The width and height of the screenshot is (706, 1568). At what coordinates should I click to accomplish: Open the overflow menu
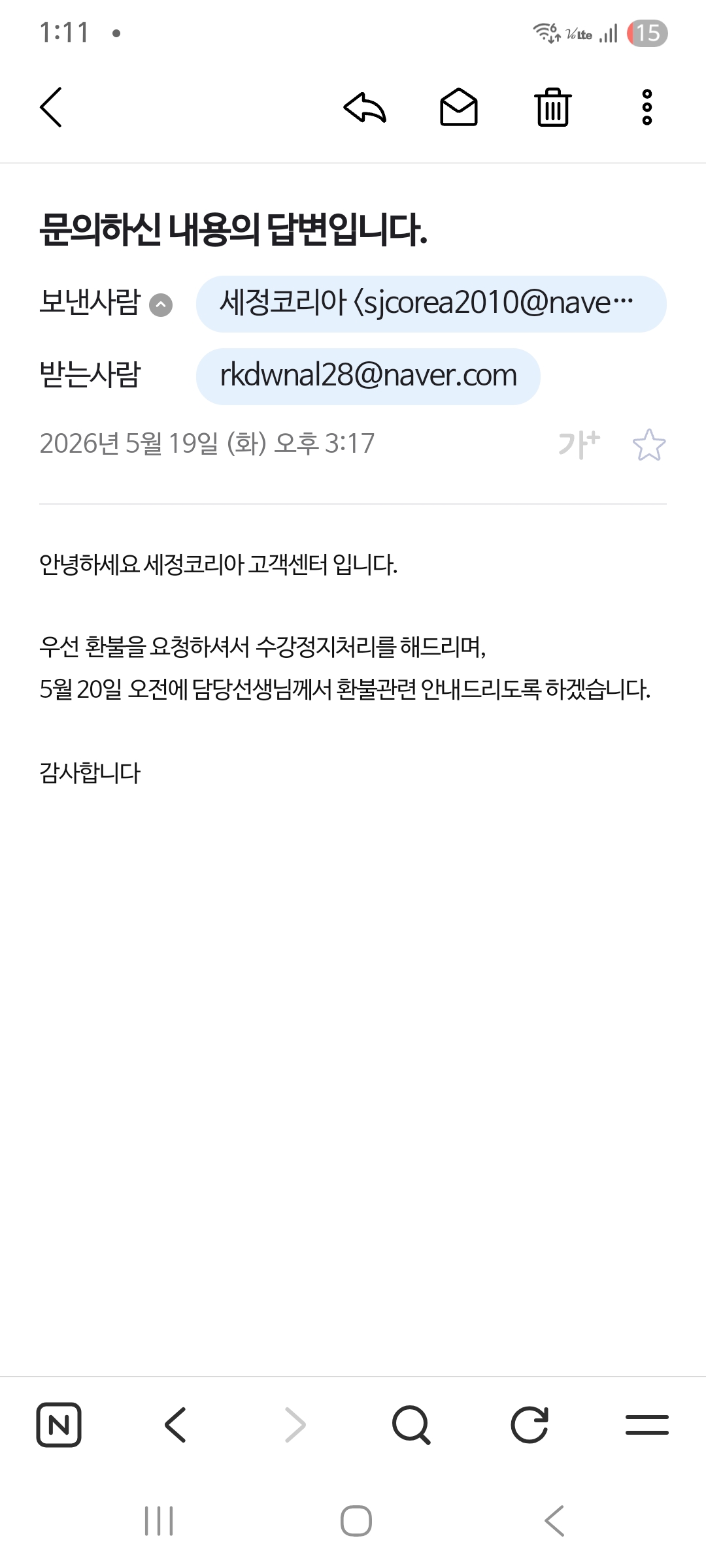(647, 107)
